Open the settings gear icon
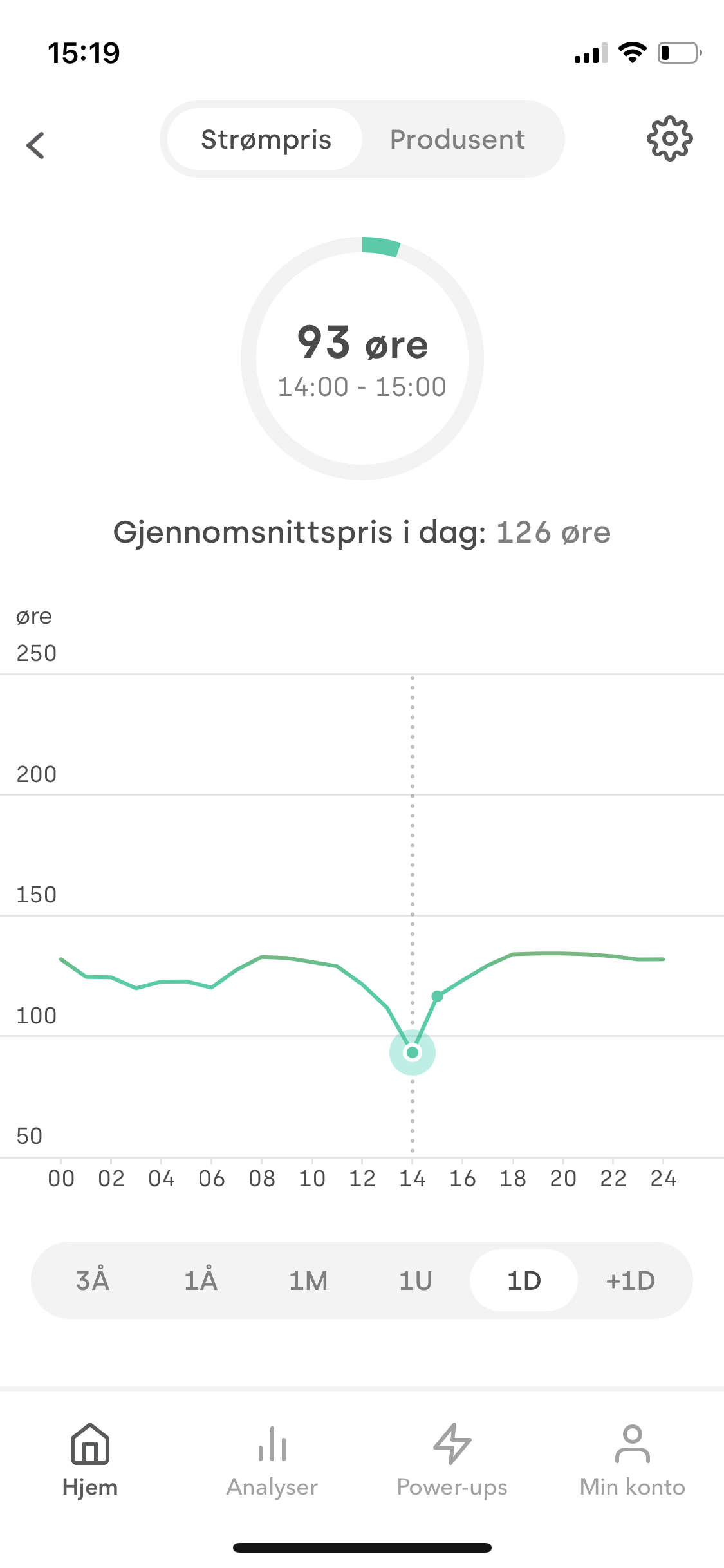724x1568 pixels. (x=669, y=138)
